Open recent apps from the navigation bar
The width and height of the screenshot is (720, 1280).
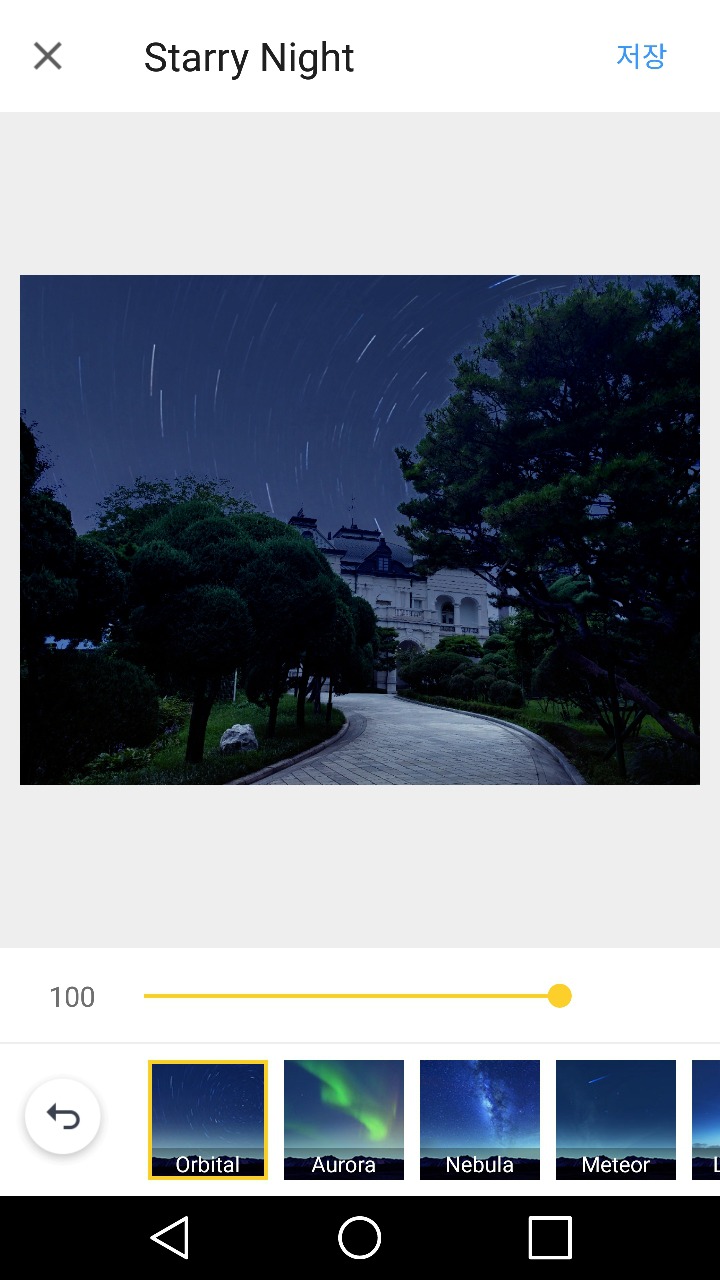[x=550, y=1238]
